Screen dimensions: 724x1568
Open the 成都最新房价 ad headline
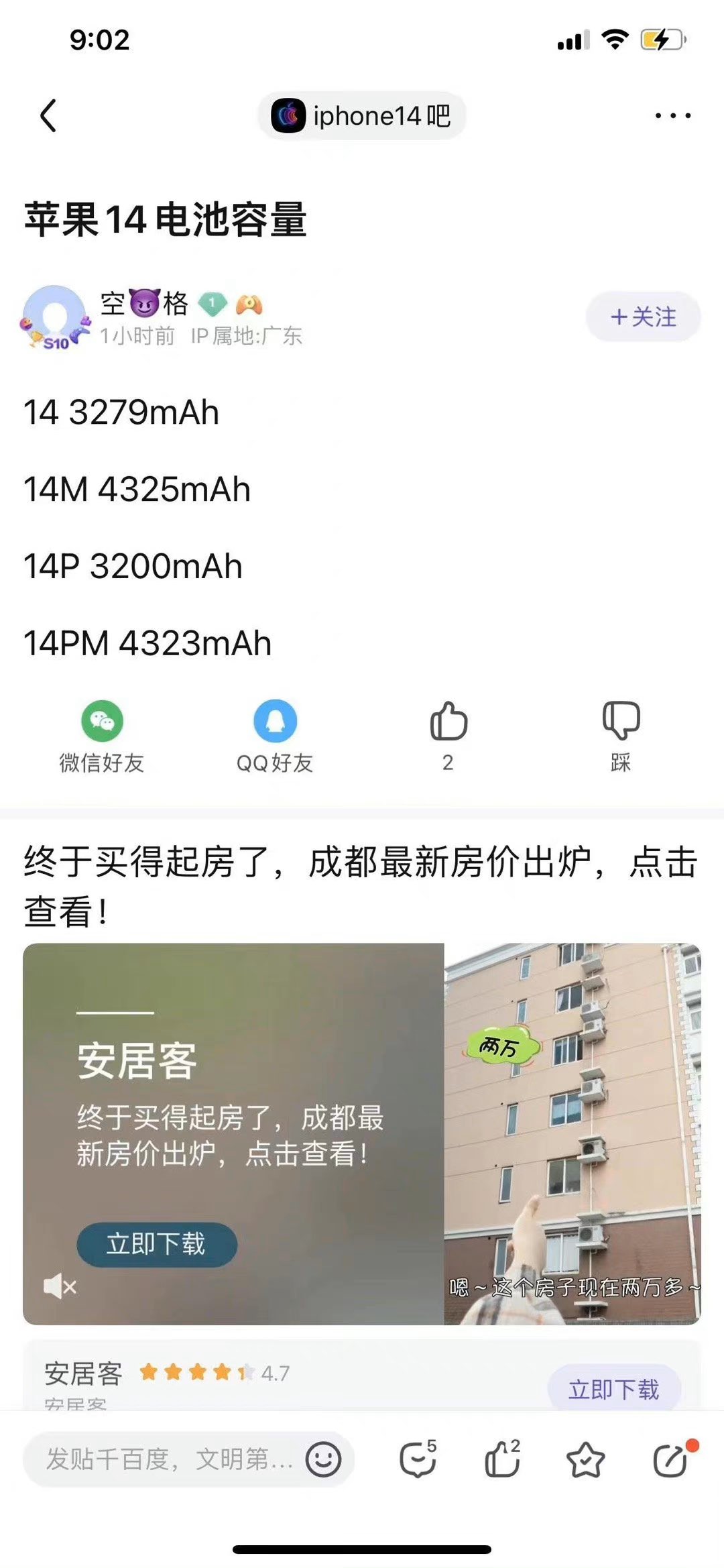[x=362, y=885]
